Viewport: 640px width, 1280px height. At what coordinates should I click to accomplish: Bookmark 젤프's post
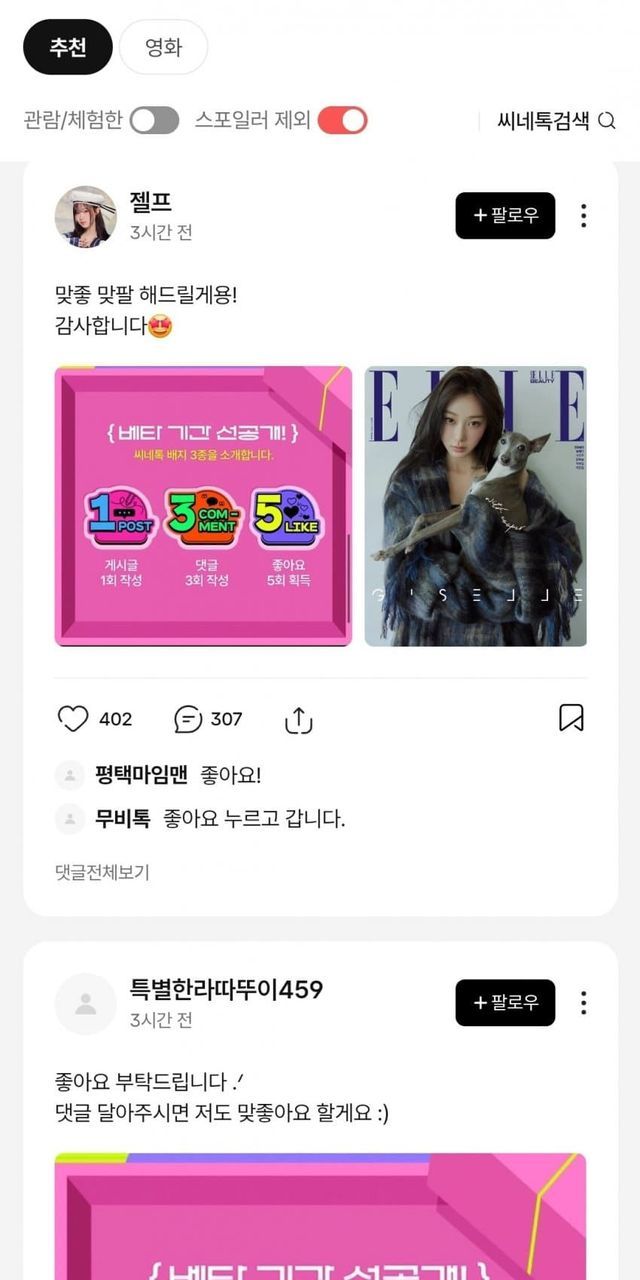click(x=571, y=718)
